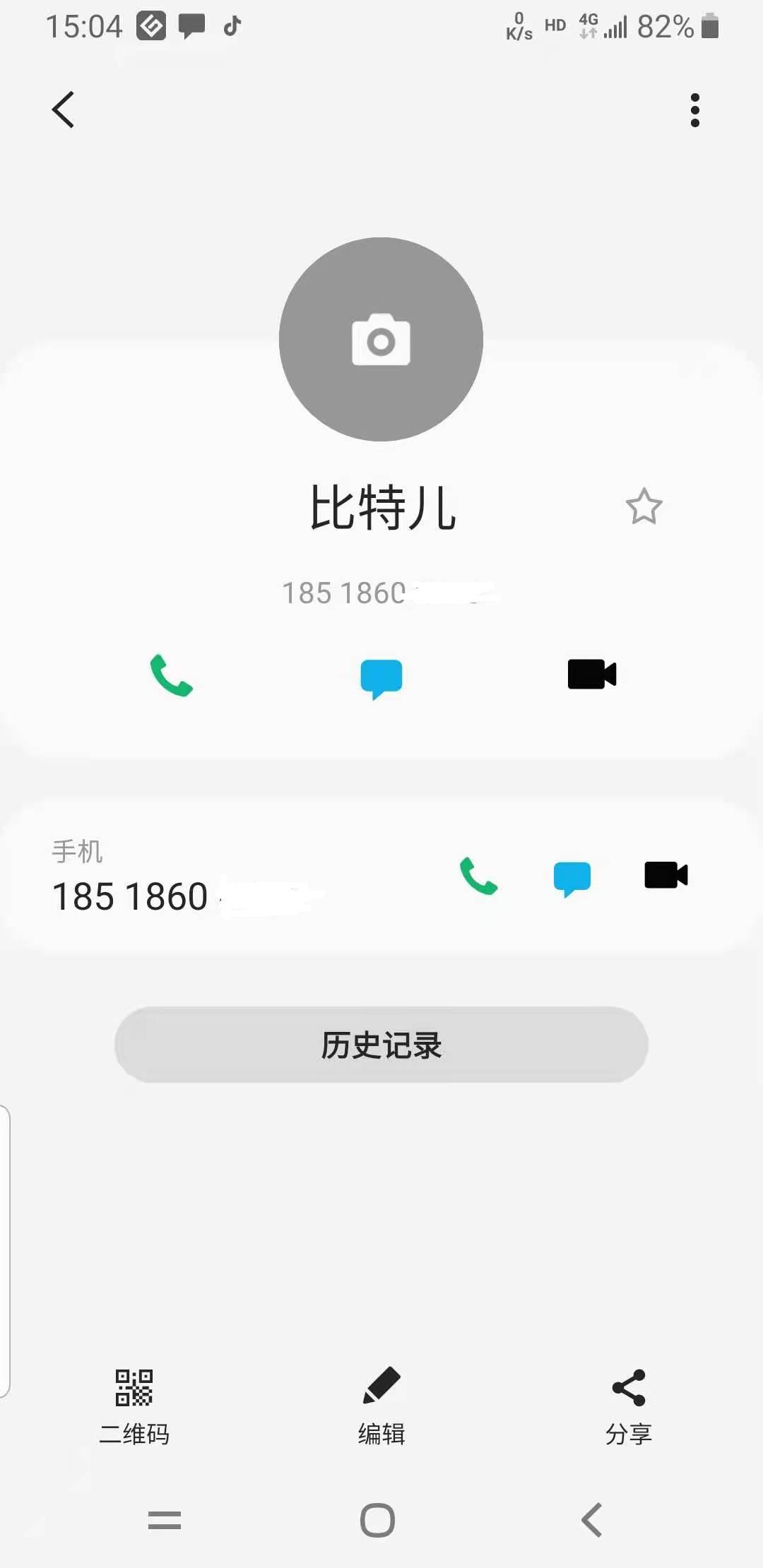This screenshot has height=1568, width=763.
Task: Edit this contact with 编辑
Action: (x=381, y=1407)
